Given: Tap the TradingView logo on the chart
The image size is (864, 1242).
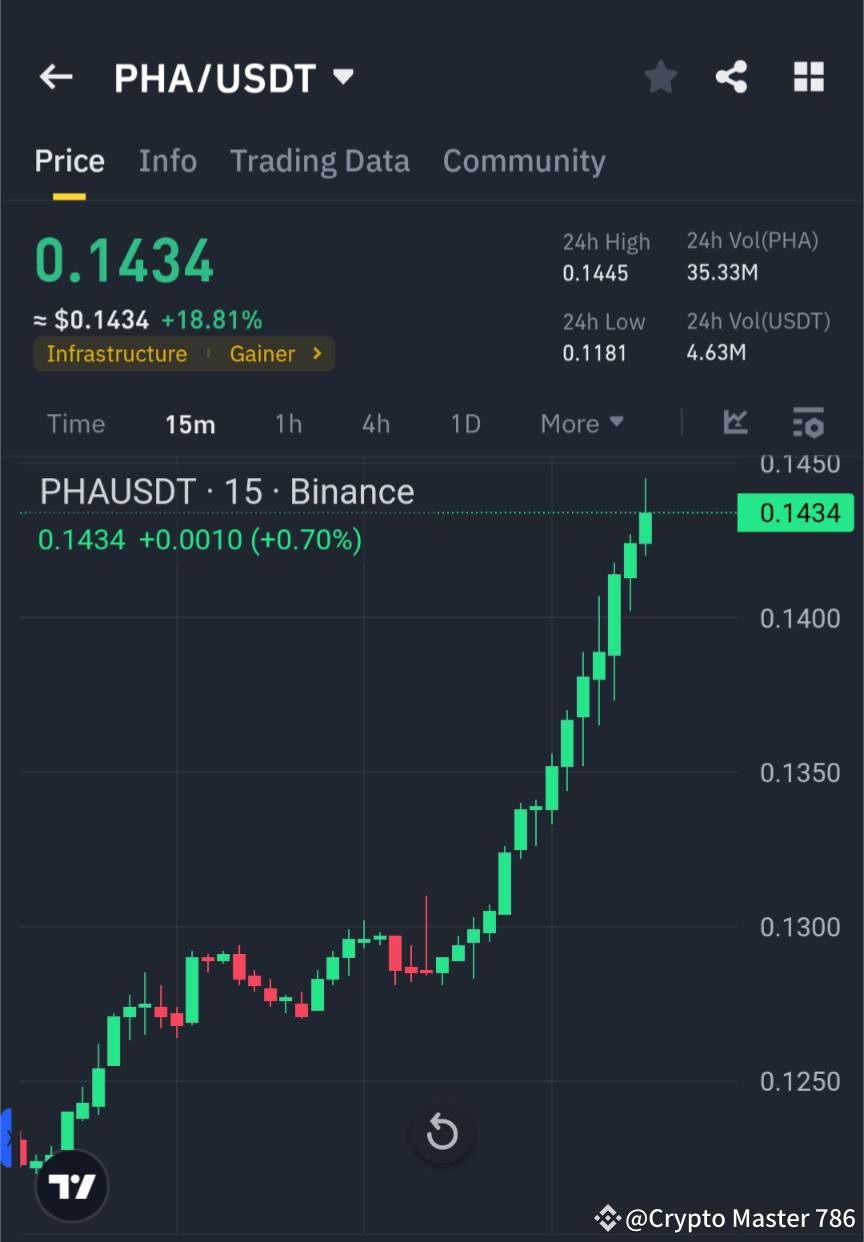Looking at the screenshot, I should point(71,1185).
